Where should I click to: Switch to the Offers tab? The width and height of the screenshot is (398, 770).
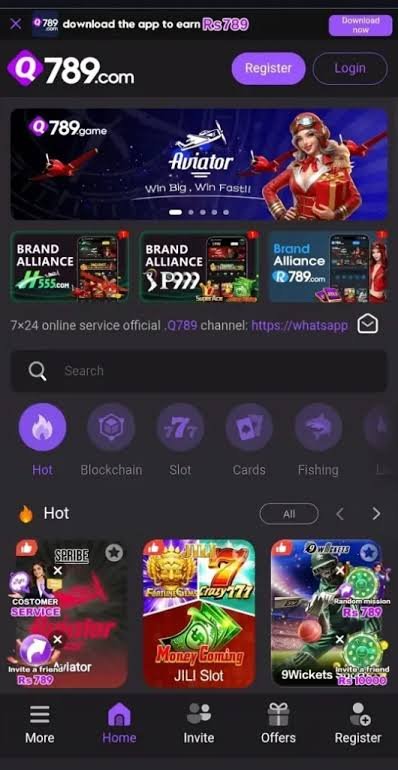pos(279,724)
